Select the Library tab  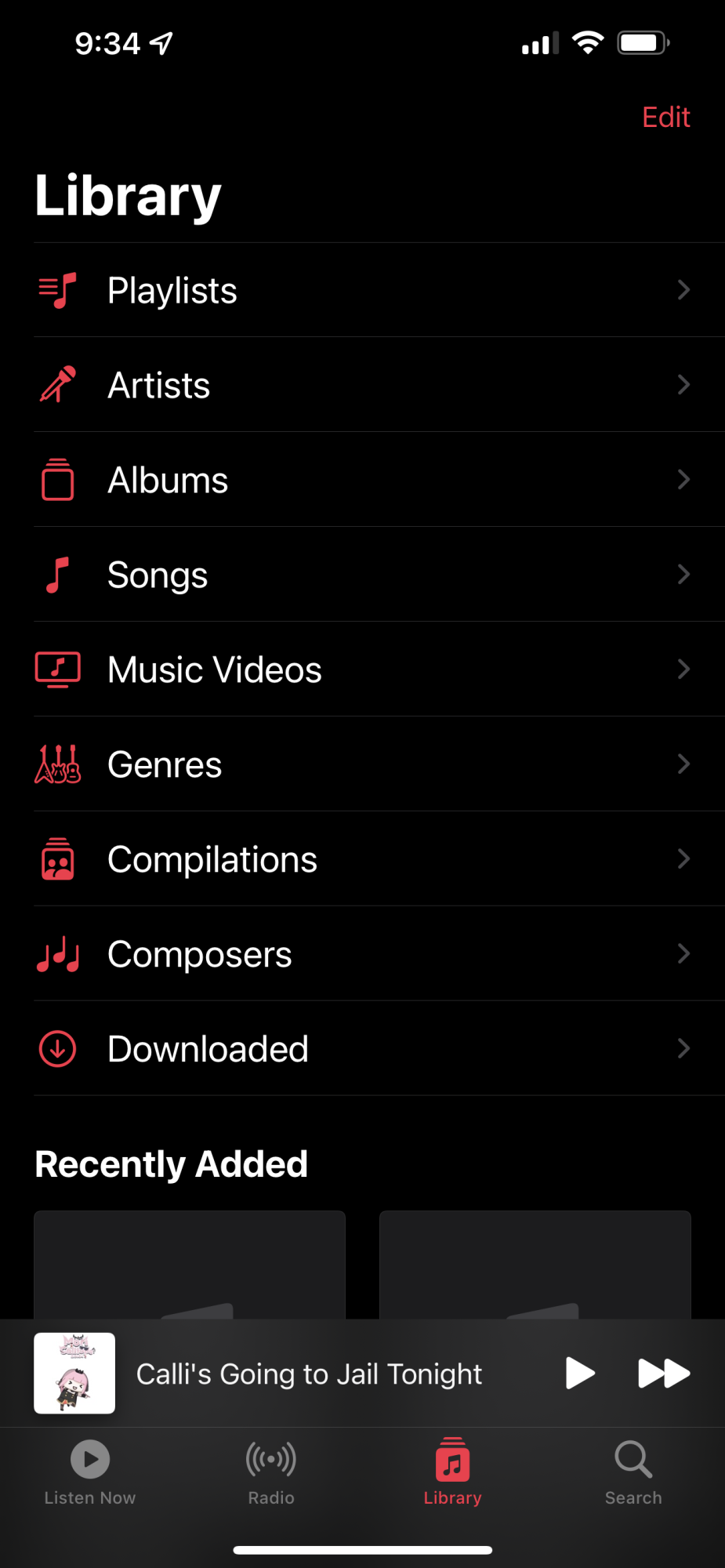[x=452, y=1472]
